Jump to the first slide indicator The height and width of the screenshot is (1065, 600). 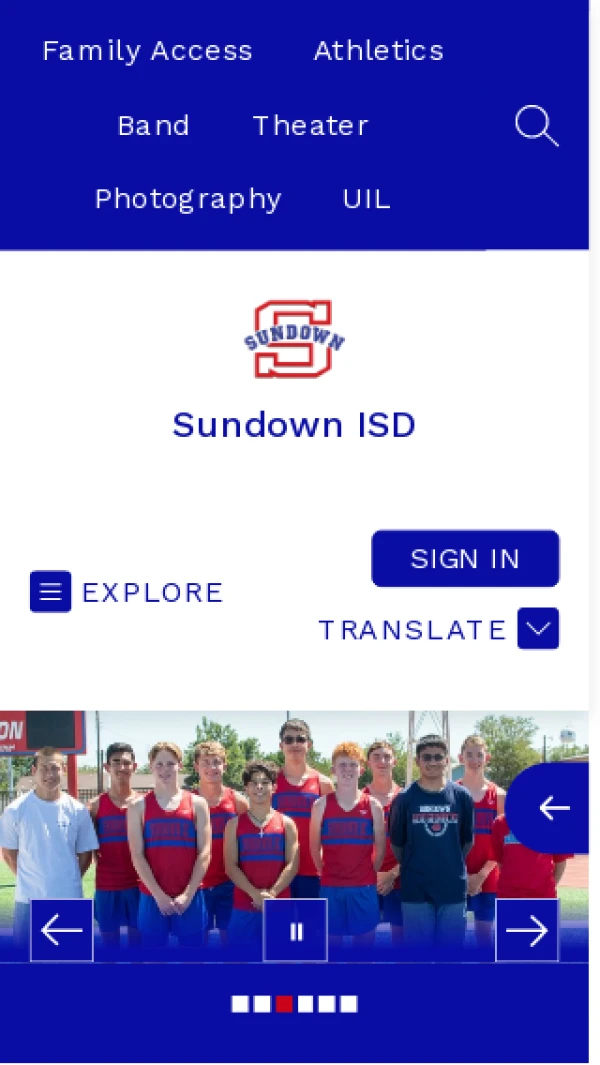tap(240, 1004)
